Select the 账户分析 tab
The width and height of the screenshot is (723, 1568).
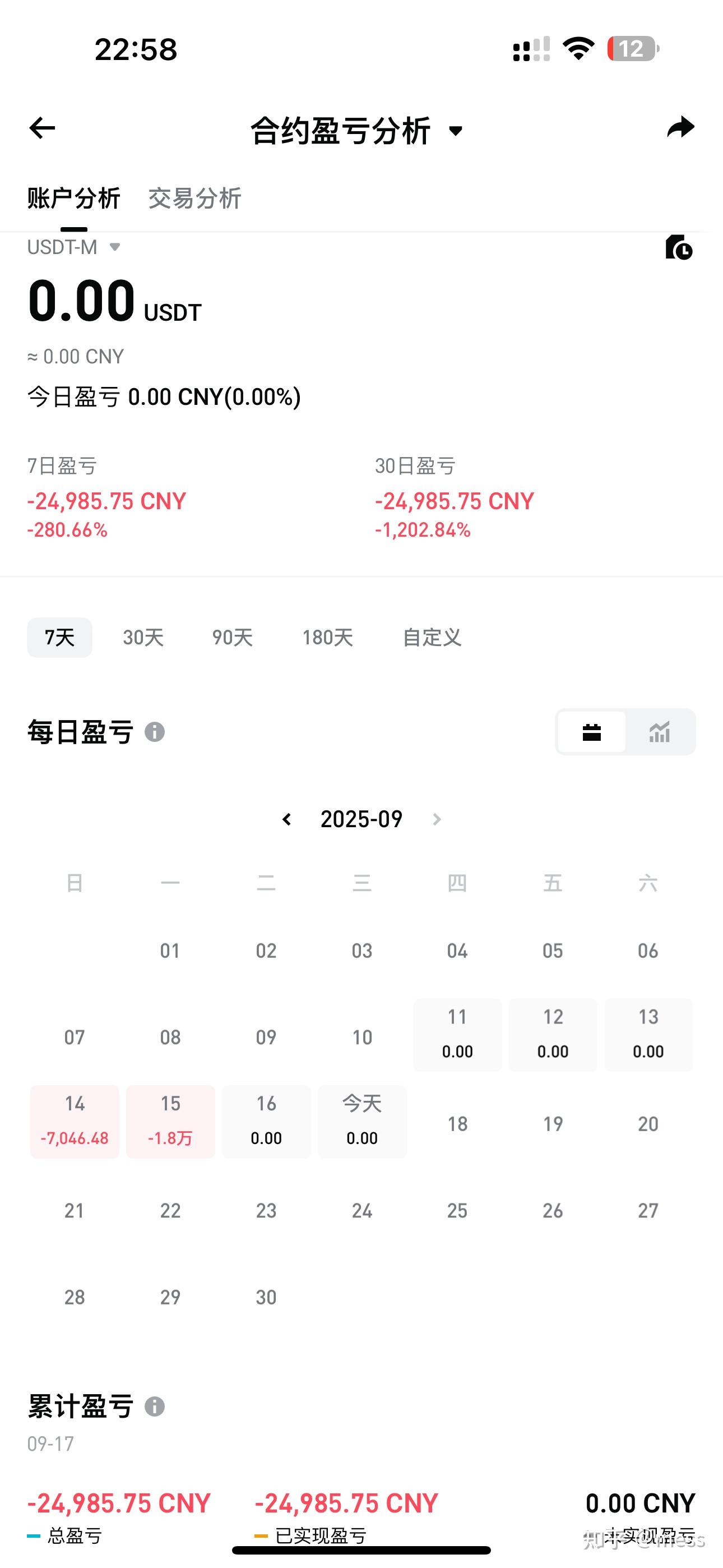[x=73, y=199]
